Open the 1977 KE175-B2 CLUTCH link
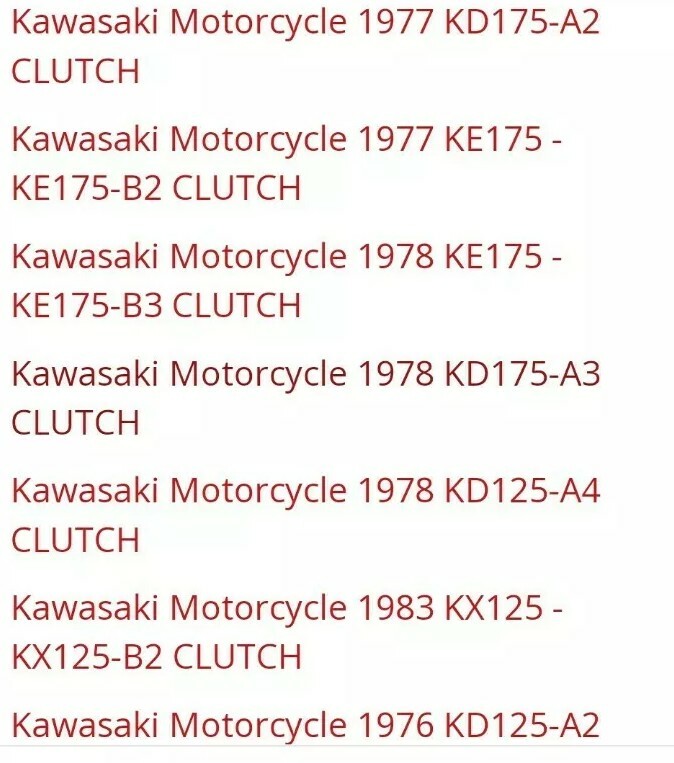The image size is (674, 763). click(x=285, y=140)
